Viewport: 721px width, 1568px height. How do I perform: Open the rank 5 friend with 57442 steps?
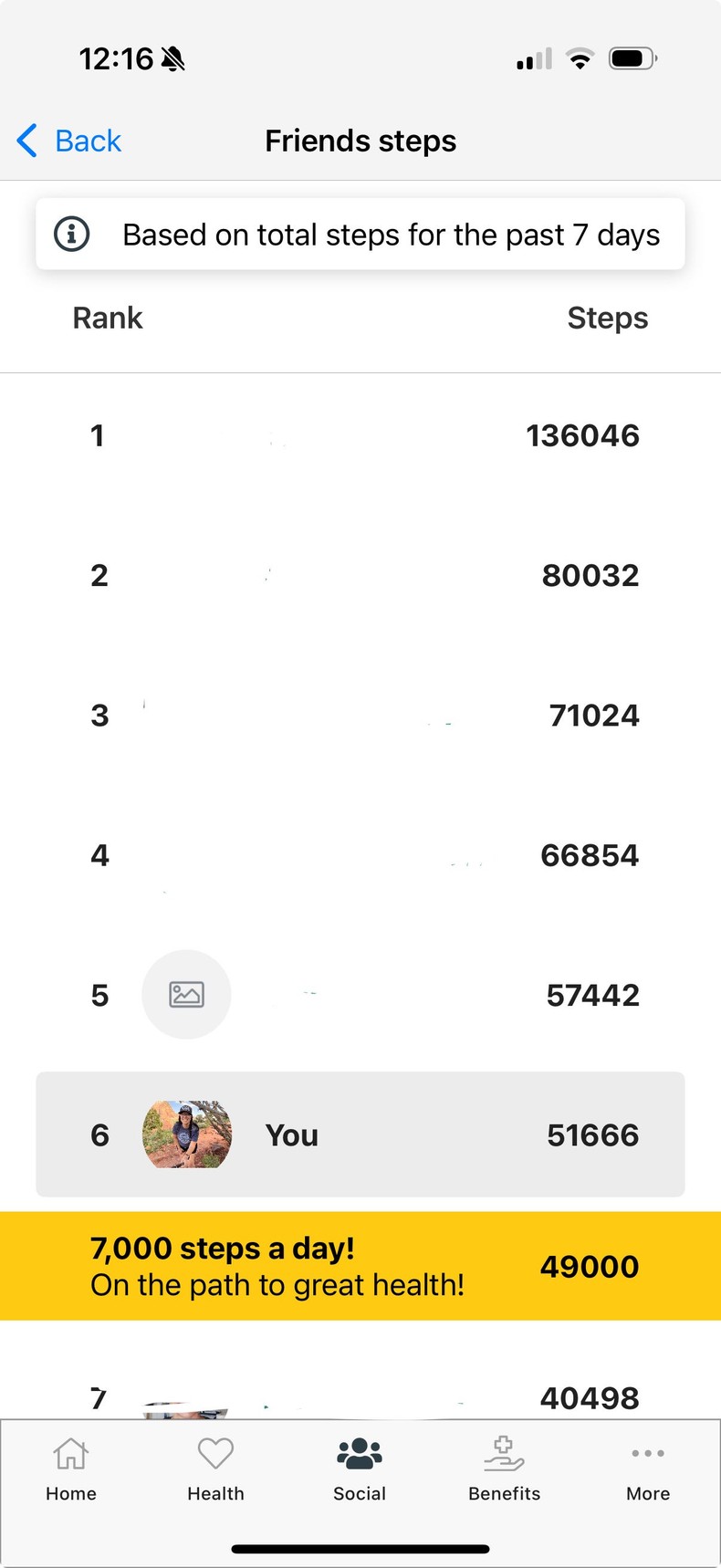[360, 995]
